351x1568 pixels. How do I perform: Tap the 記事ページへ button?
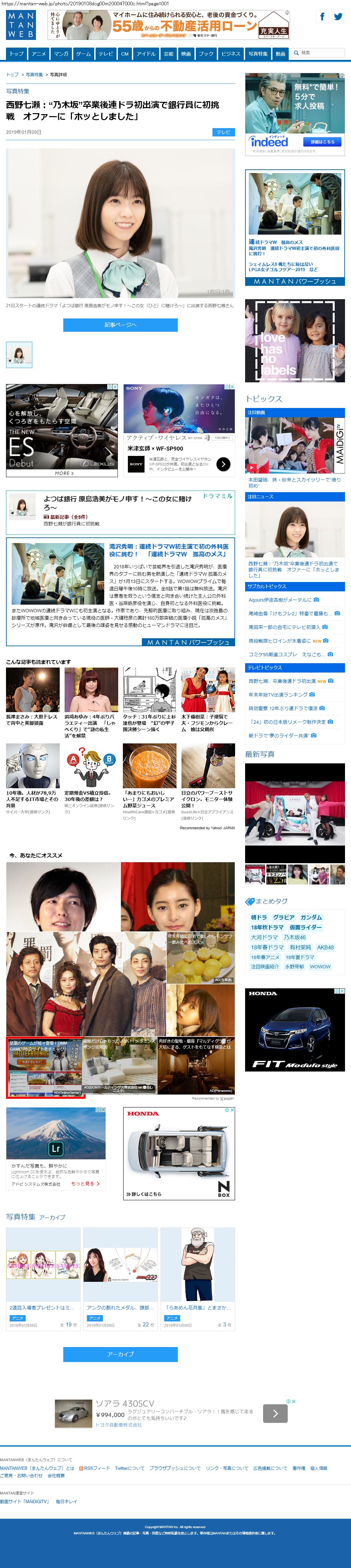click(120, 325)
